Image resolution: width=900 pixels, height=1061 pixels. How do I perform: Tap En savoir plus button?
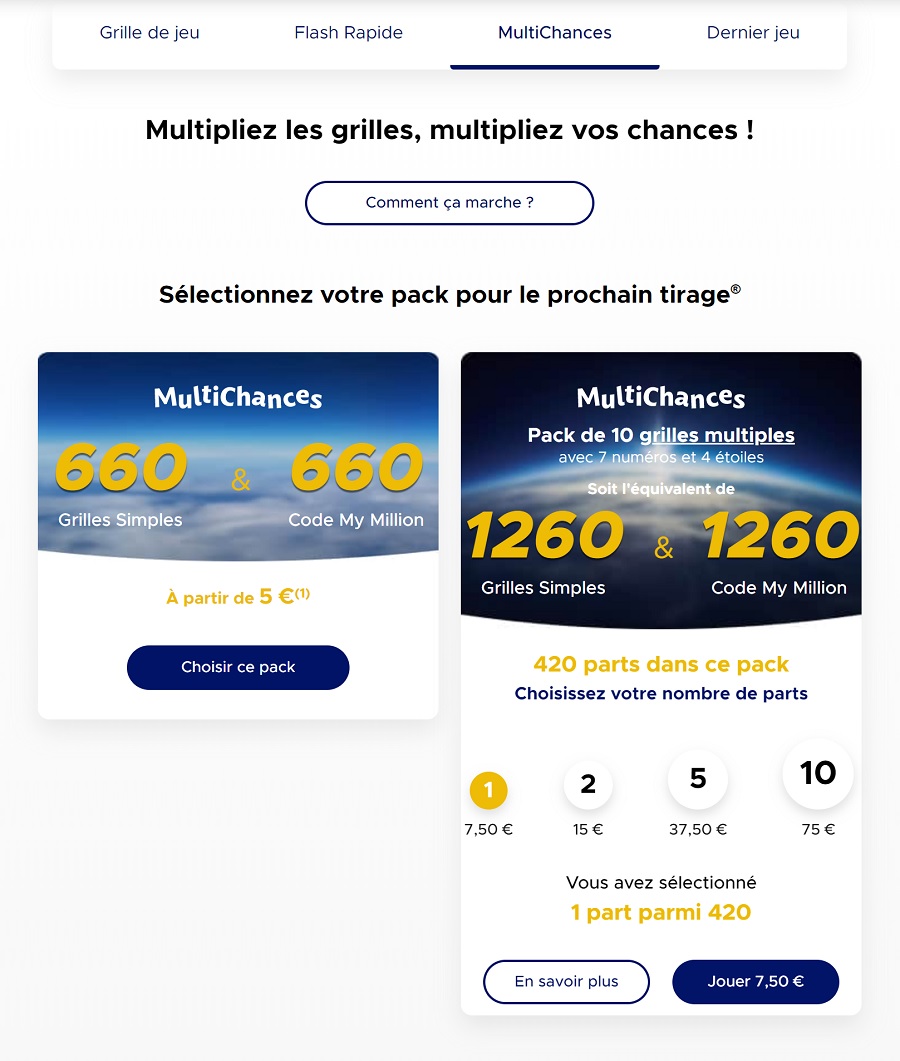(x=566, y=982)
